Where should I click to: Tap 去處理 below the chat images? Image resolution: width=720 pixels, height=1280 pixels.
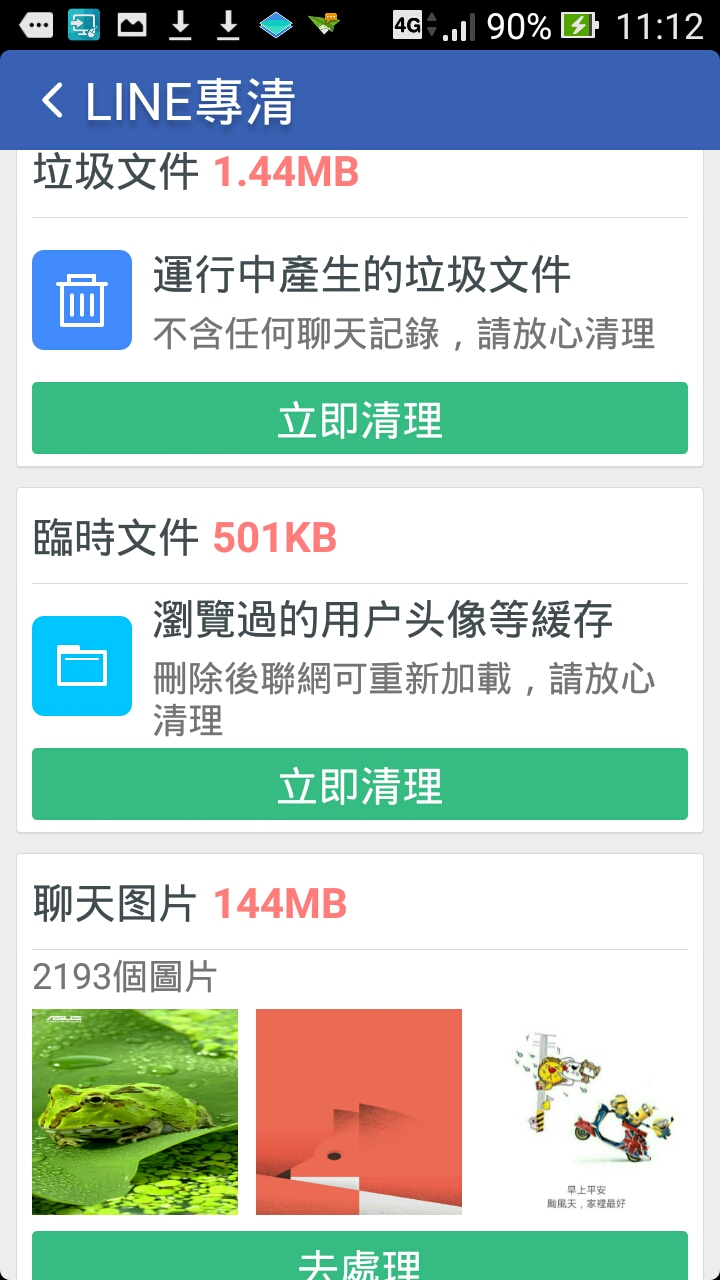coord(359,1259)
